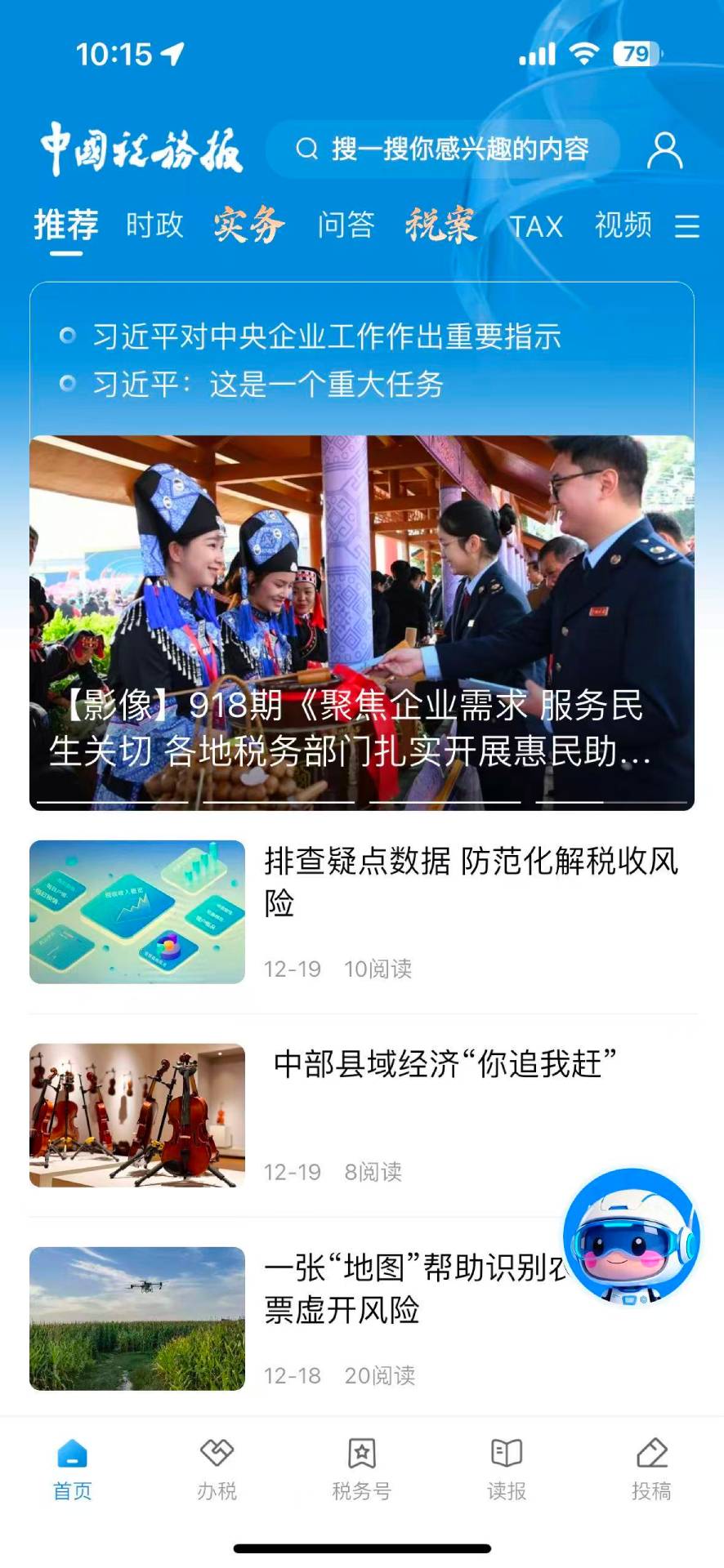Open the user profile icon
The width and height of the screenshot is (724, 1568).
666,149
